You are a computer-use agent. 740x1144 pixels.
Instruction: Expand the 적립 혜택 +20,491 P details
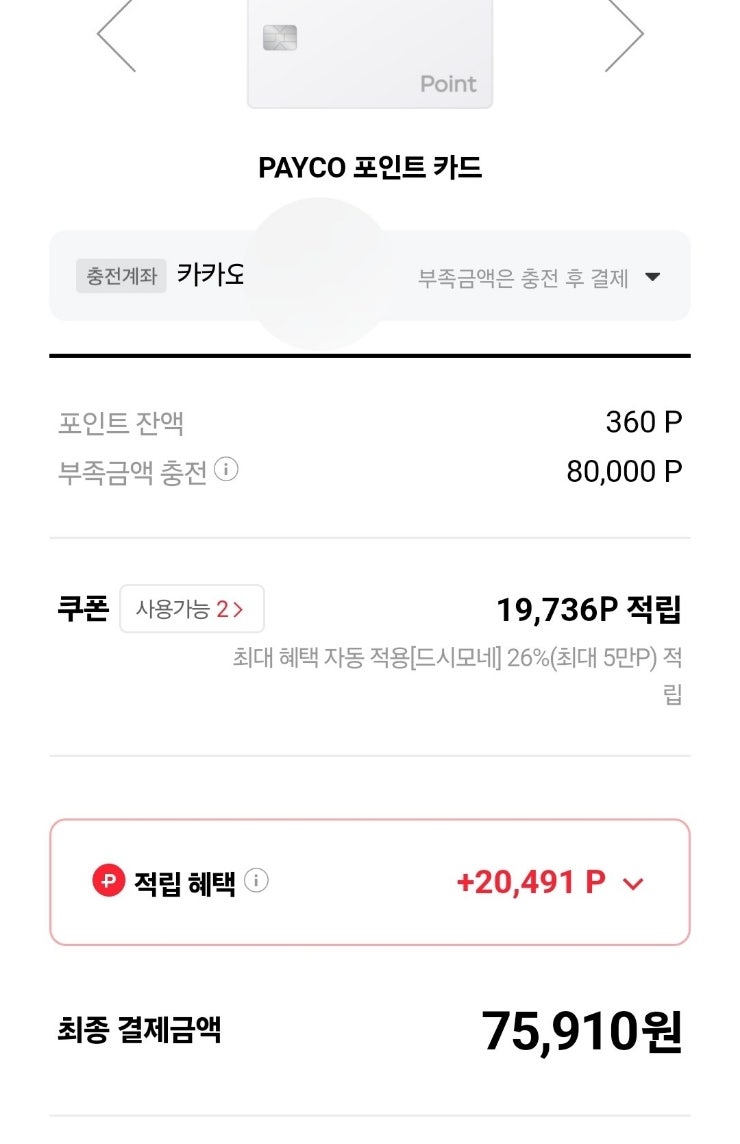tap(633, 883)
